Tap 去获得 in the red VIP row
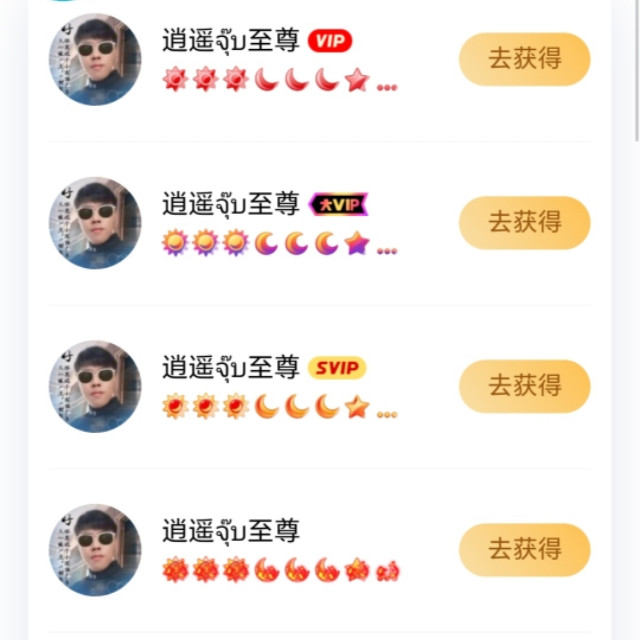The height and width of the screenshot is (640, 640). tap(524, 59)
